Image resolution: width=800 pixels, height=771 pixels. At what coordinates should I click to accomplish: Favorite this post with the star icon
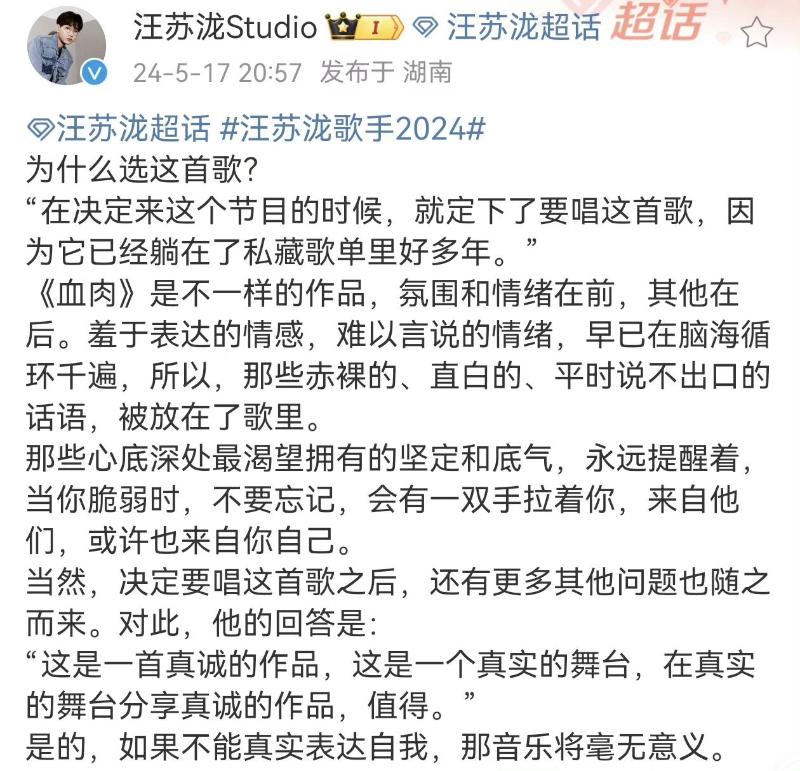pyautogui.click(x=758, y=33)
